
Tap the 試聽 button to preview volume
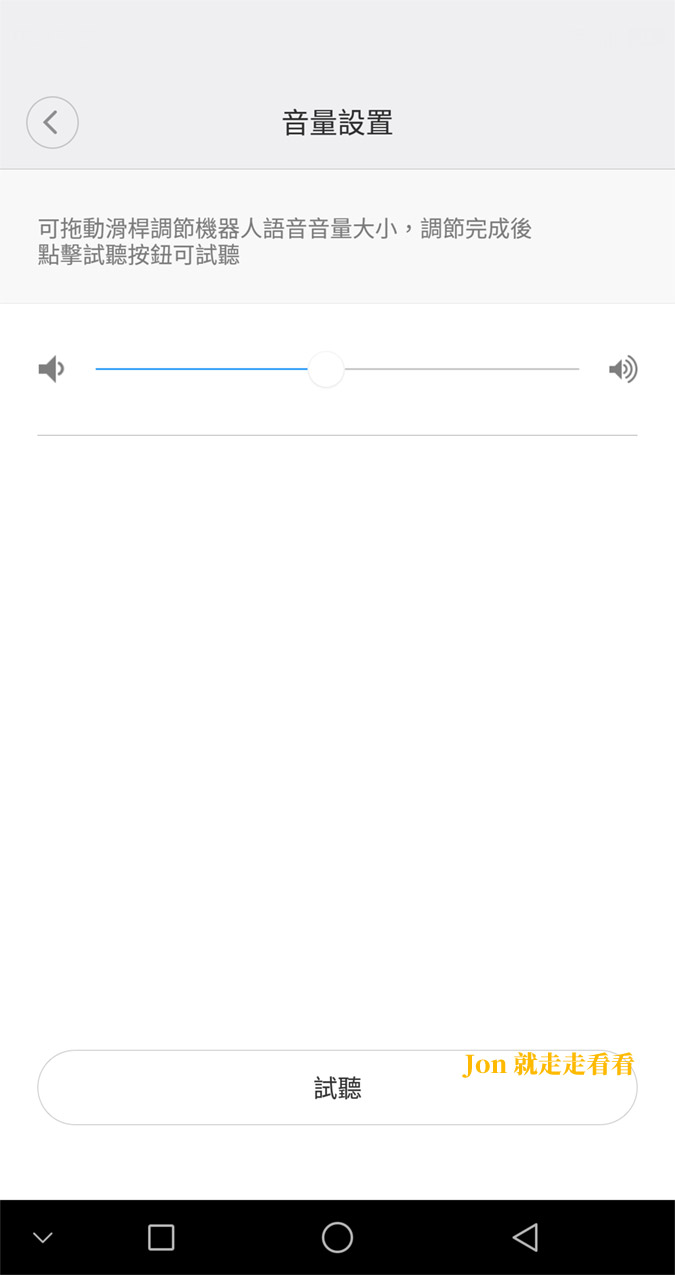pos(337,1088)
